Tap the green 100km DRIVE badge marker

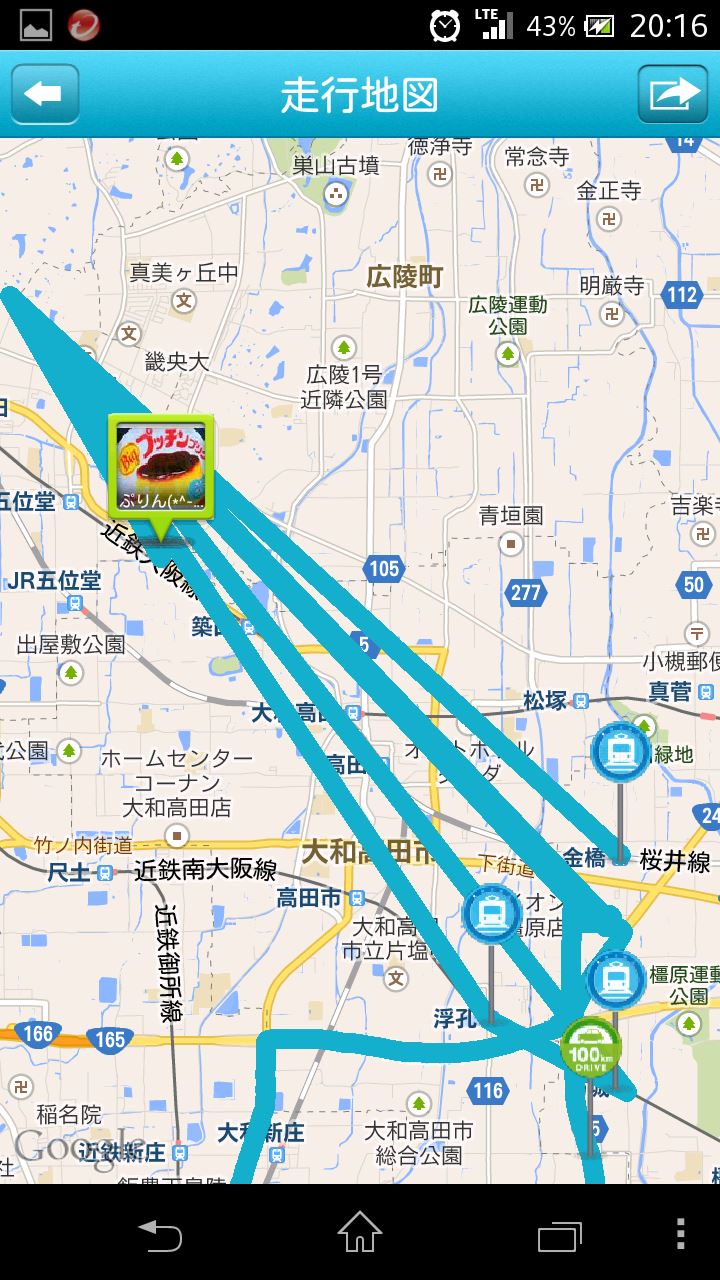[x=591, y=1047]
